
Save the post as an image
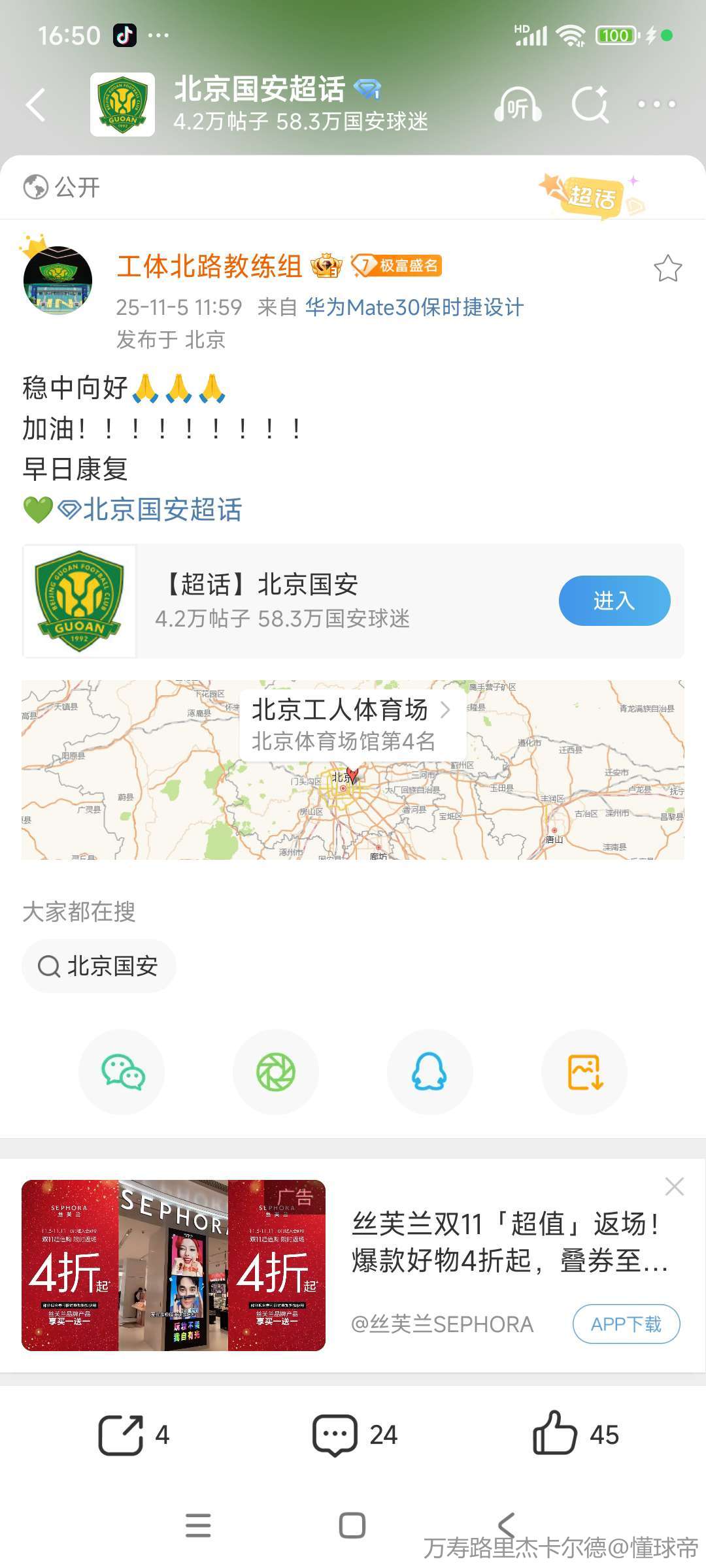pyautogui.click(x=584, y=1072)
